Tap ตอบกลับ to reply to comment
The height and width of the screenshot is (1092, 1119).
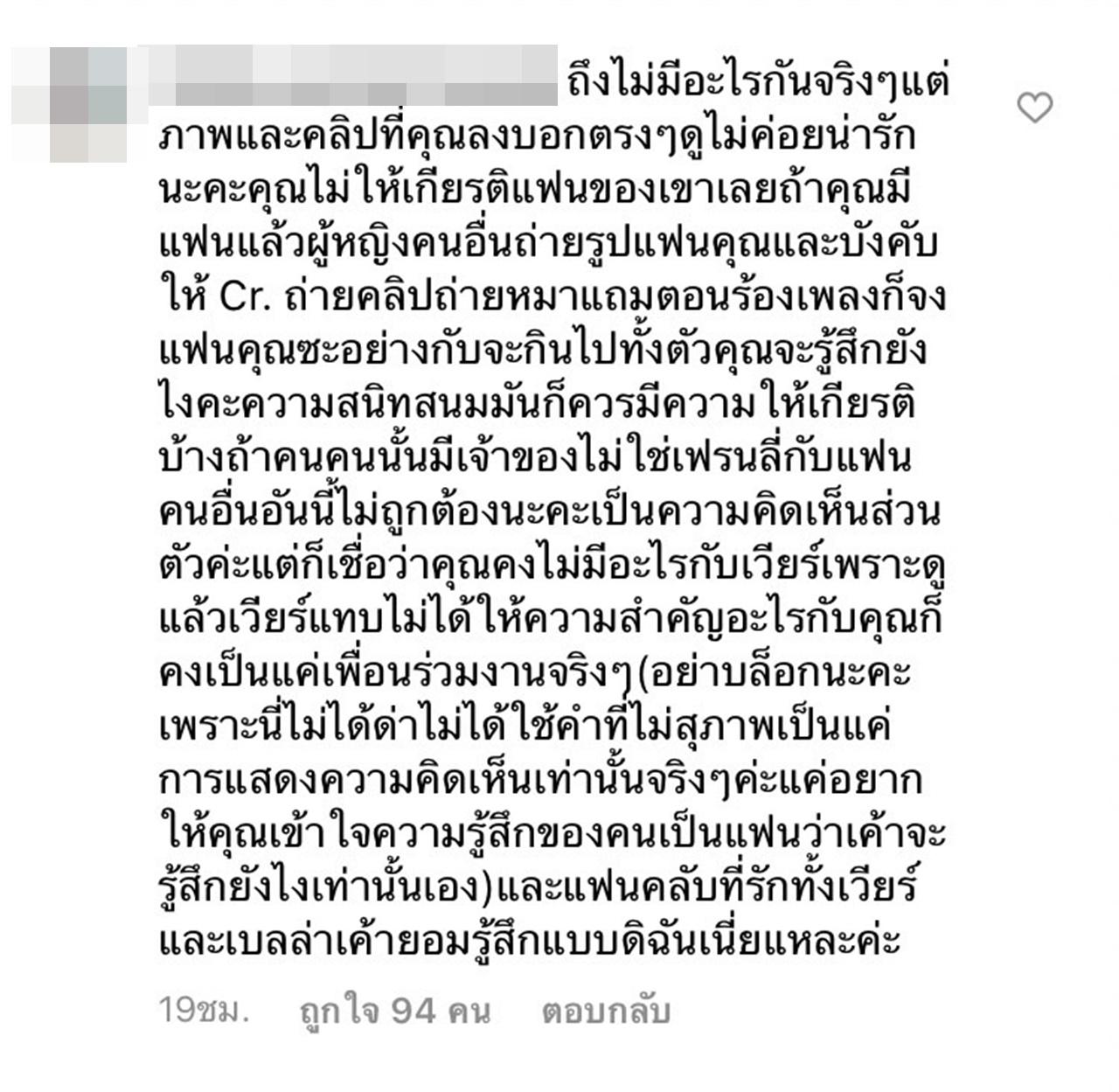pyautogui.click(x=605, y=1012)
